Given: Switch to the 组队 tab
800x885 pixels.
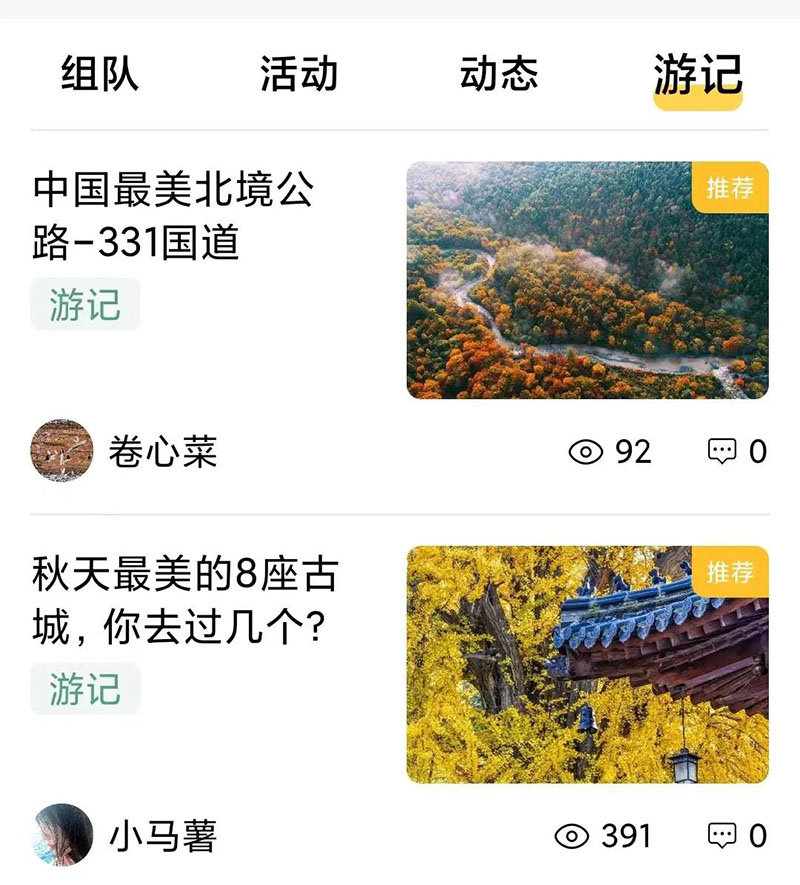Looking at the screenshot, I should [100, 75].
